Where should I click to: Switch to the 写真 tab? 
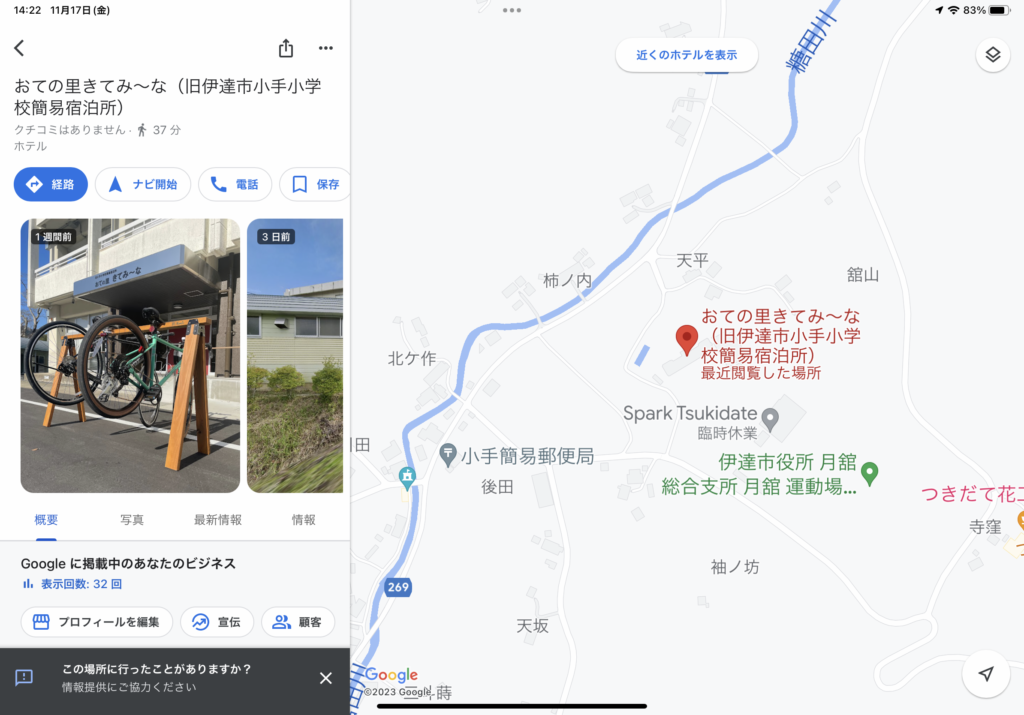pyautogui.click(x=132, y=520)
